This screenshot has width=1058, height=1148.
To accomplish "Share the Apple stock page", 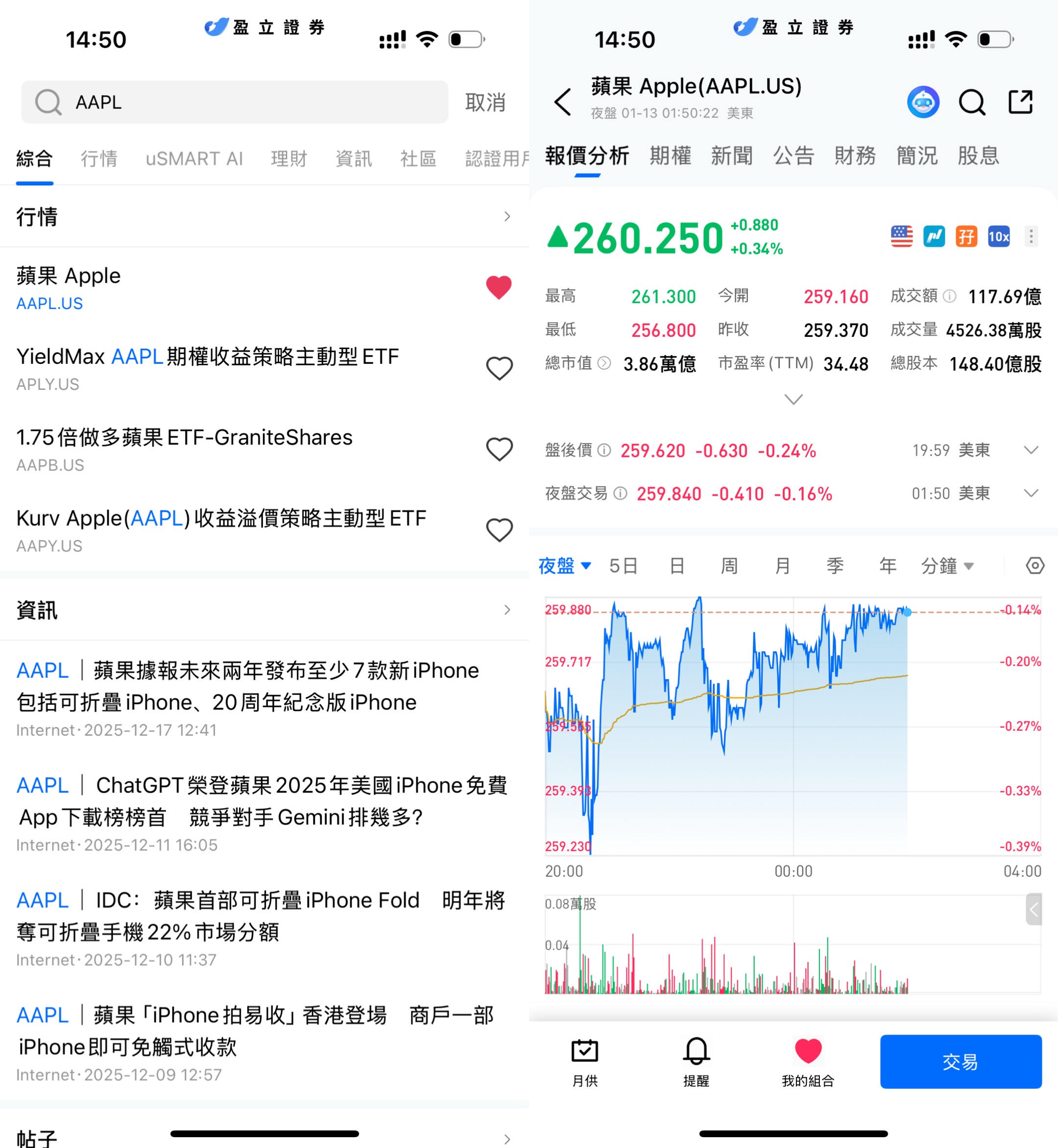I will 1020,102.
